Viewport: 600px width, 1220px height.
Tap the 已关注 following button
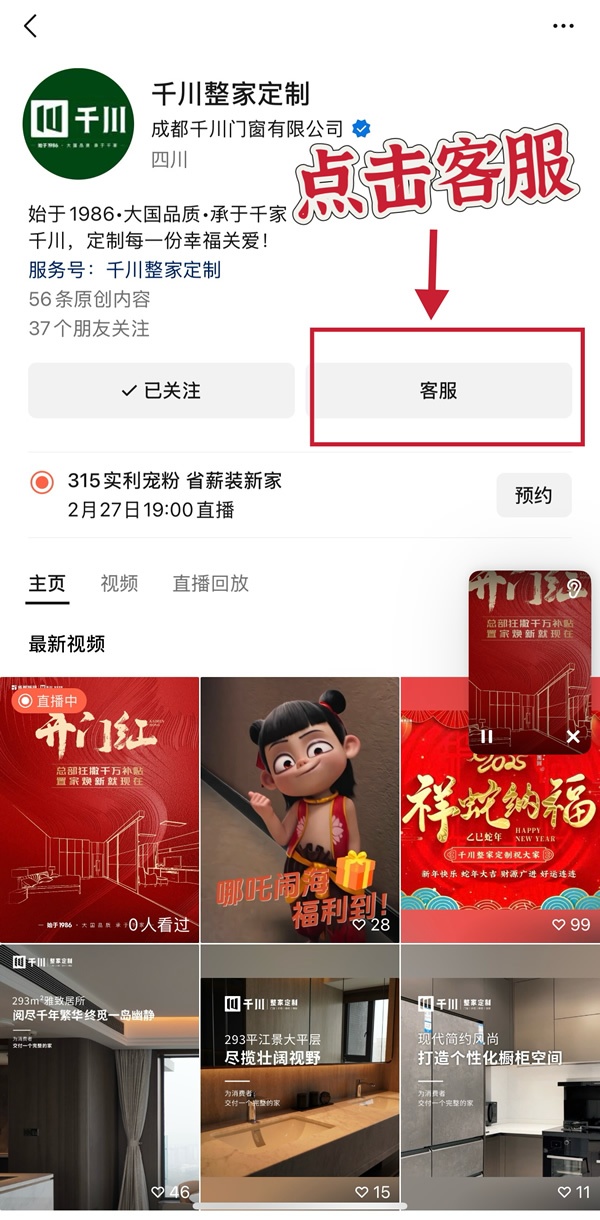click(161, 391)
